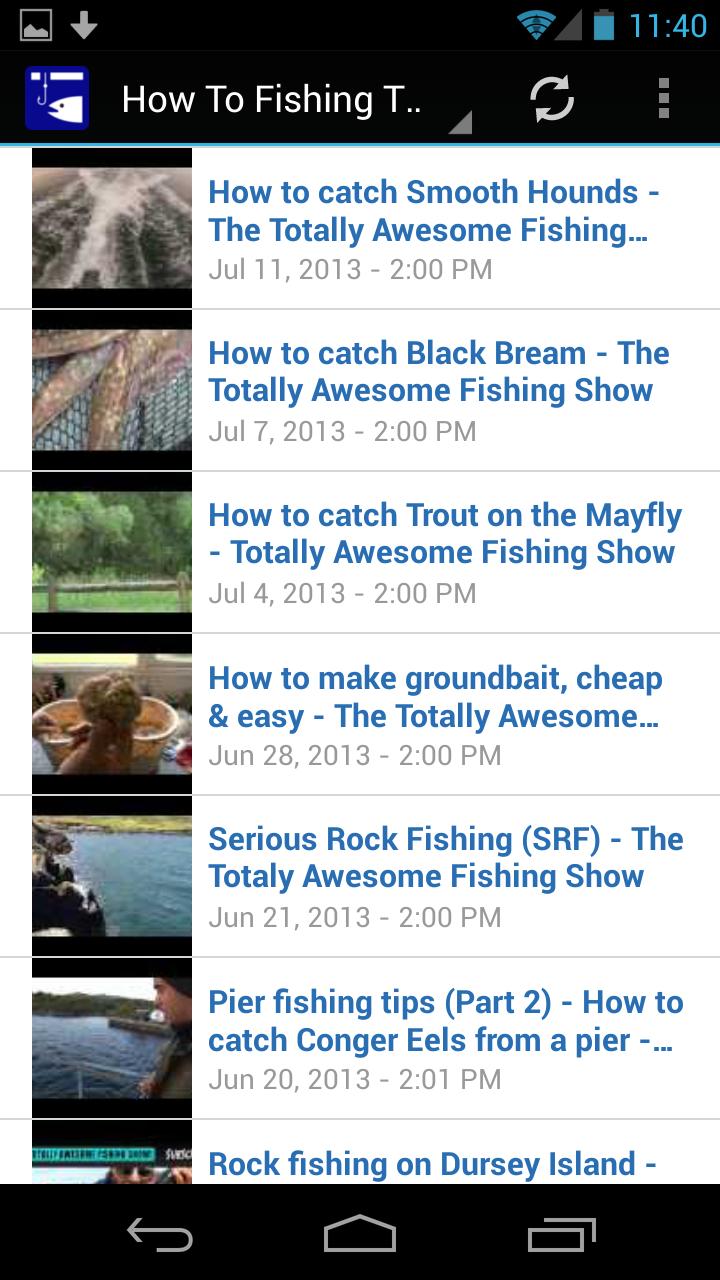Tap the fishing app logo icon
The height and width of the screenshot is (1280, 720).
tap(56, 98)
